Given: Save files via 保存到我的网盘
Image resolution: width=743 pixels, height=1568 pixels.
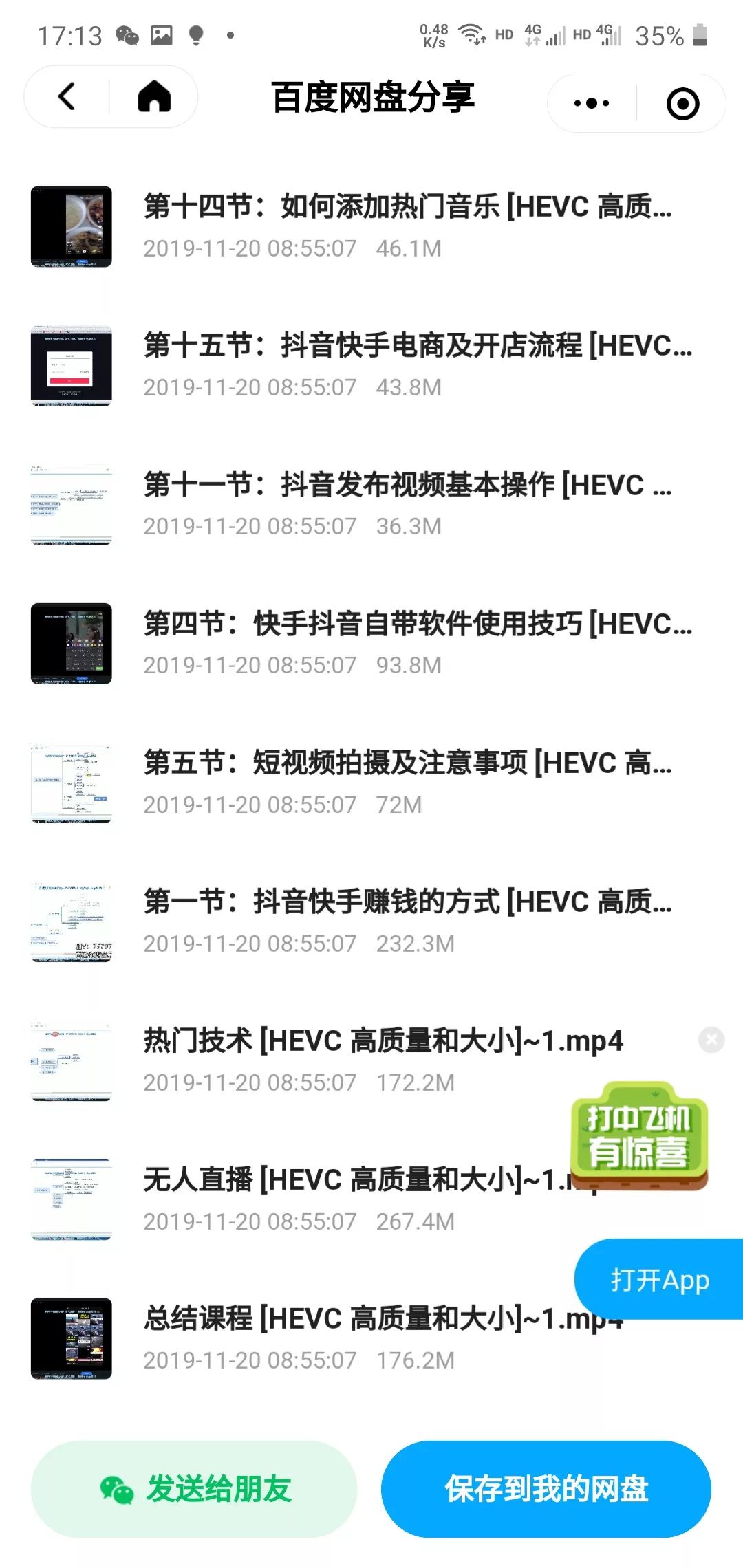Looking at the screenshot, I should pyautogui.click(x=546, y=1489).
